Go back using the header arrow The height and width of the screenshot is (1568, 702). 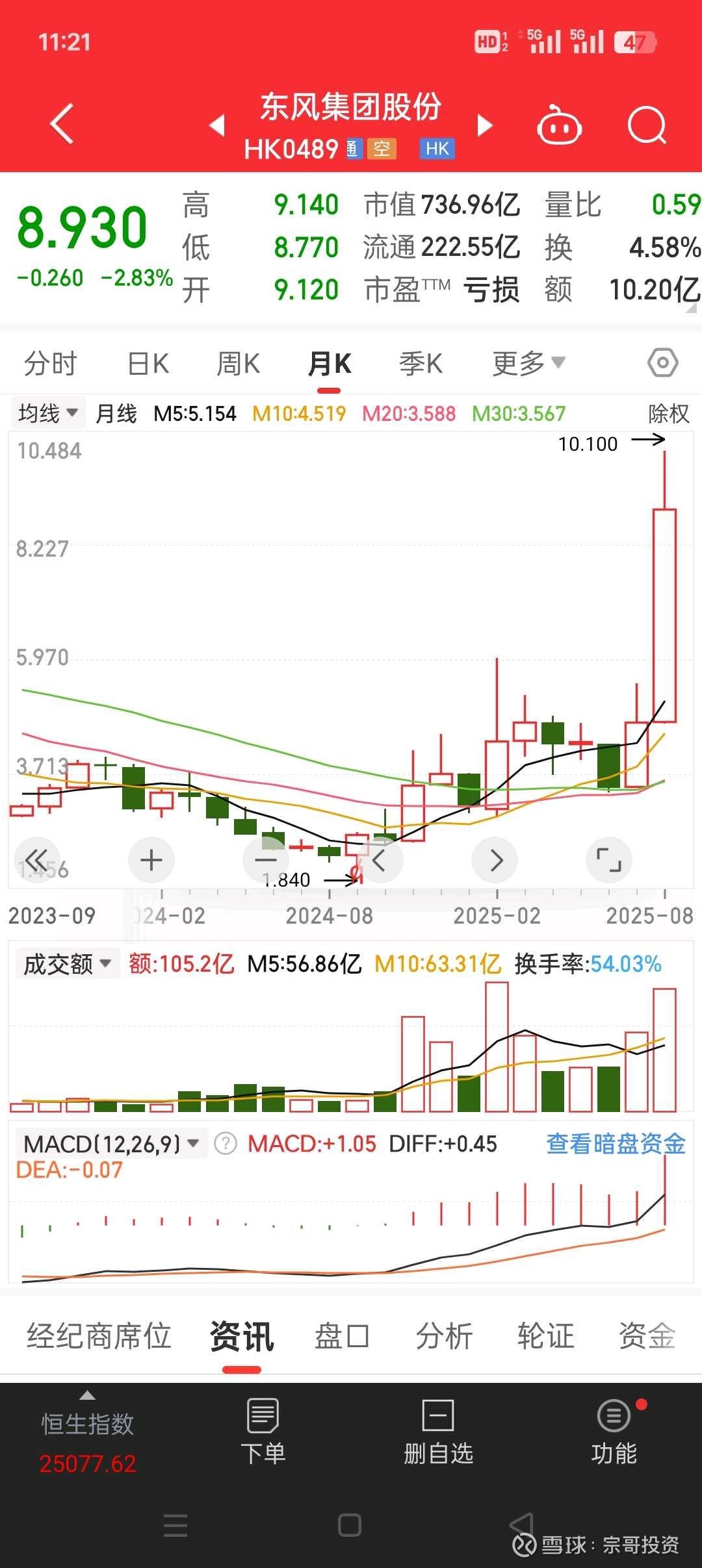pyautogui.click(x=62, y=123)
